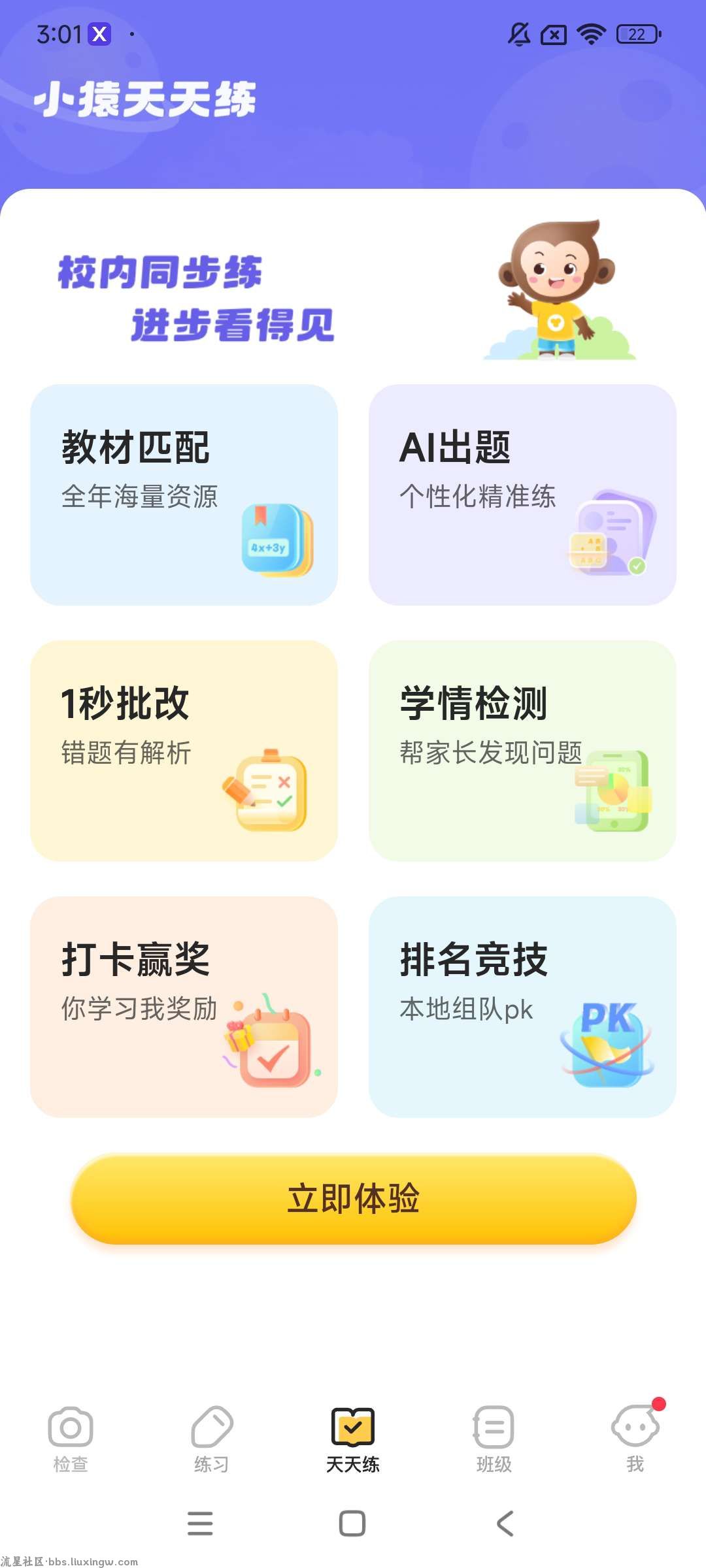Tap the 立即体验 button
706x1568 pixels.
coord(353,1198)
